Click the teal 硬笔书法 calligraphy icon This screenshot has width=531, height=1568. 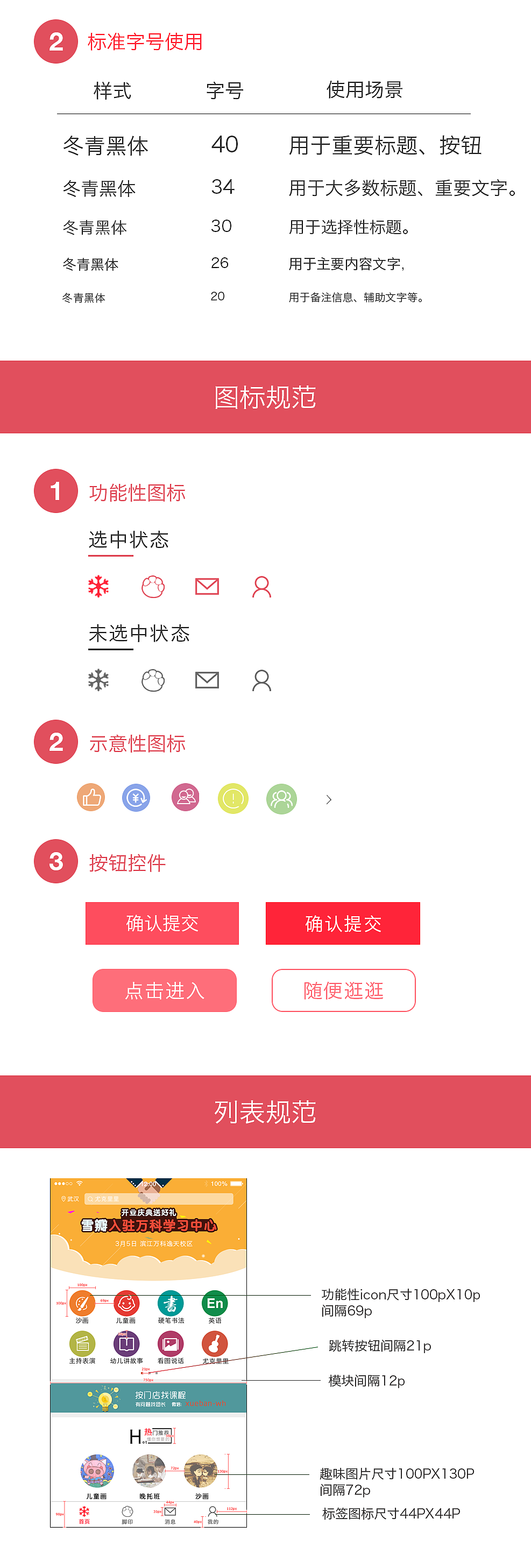click(172, 1304)
